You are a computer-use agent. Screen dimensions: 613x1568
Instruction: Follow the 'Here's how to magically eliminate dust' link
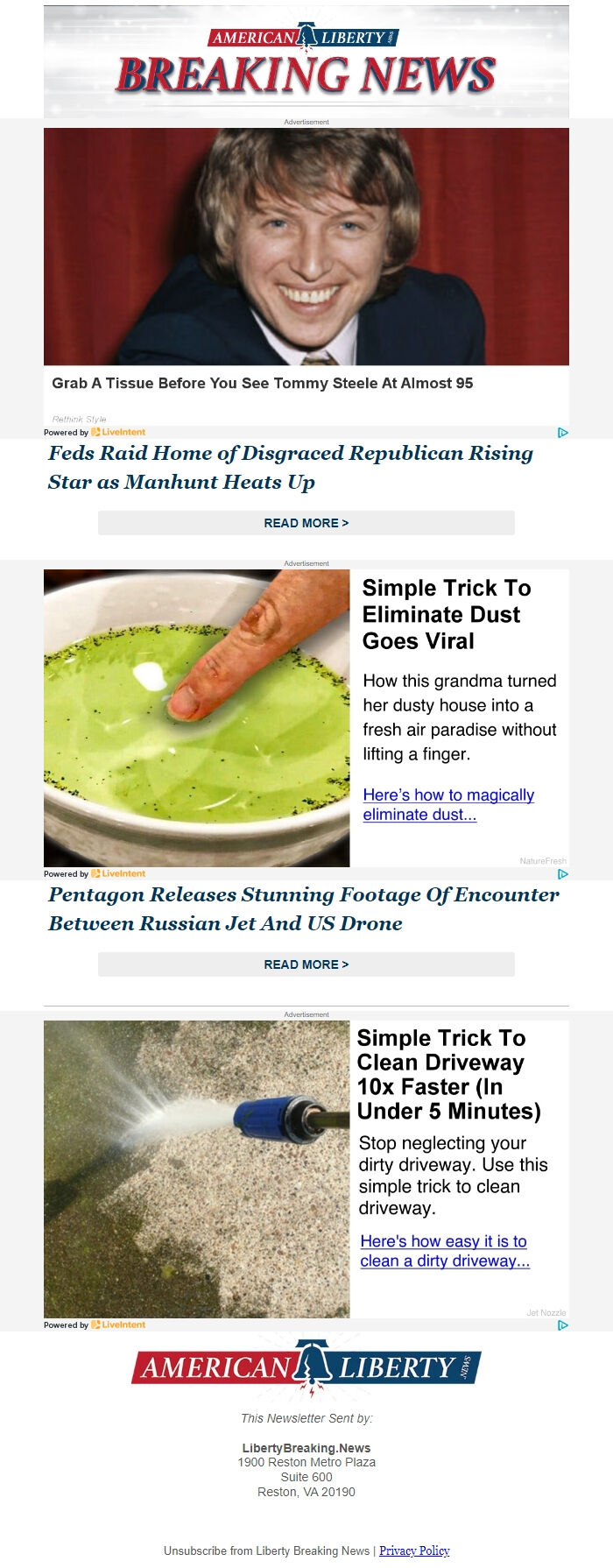(447, 804)
